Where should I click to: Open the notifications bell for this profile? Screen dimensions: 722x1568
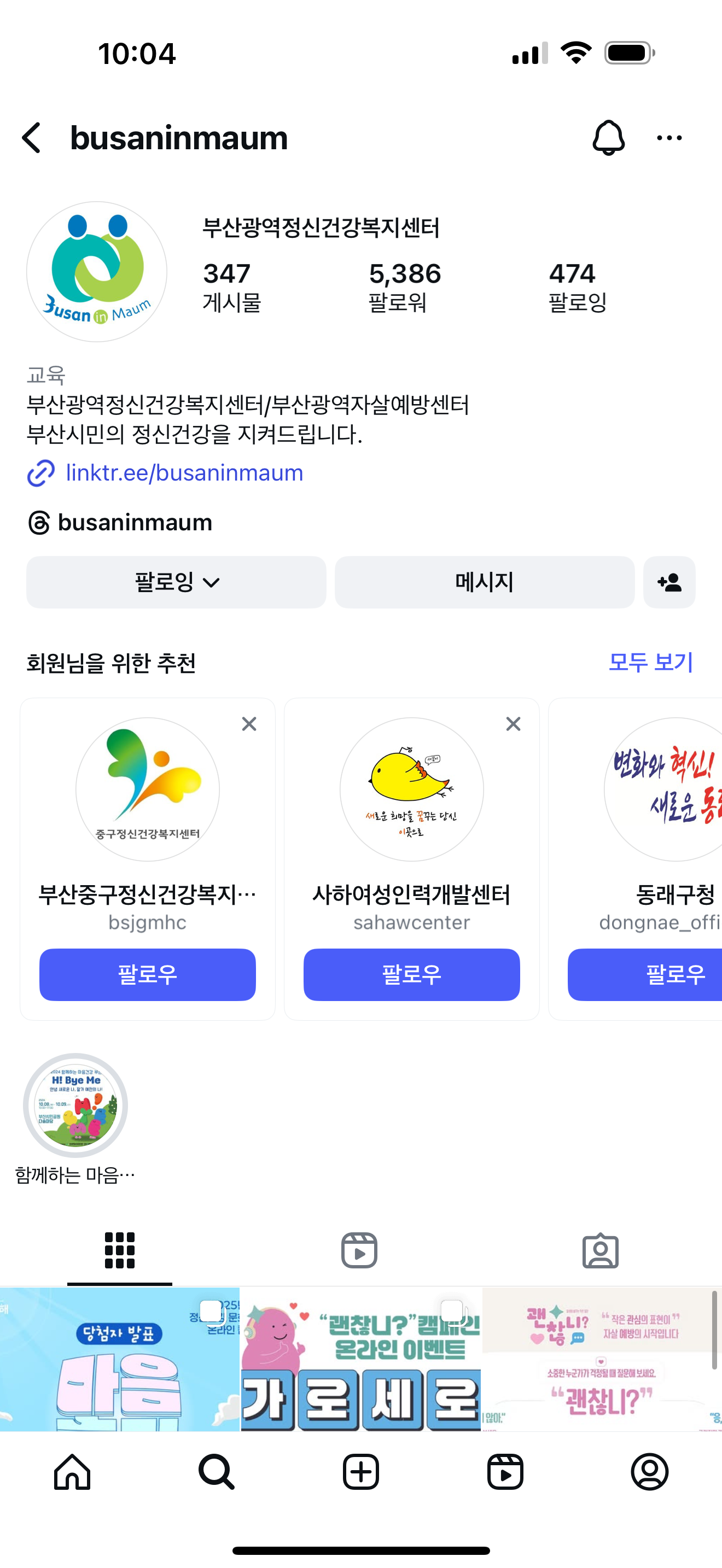pos(608,138)
